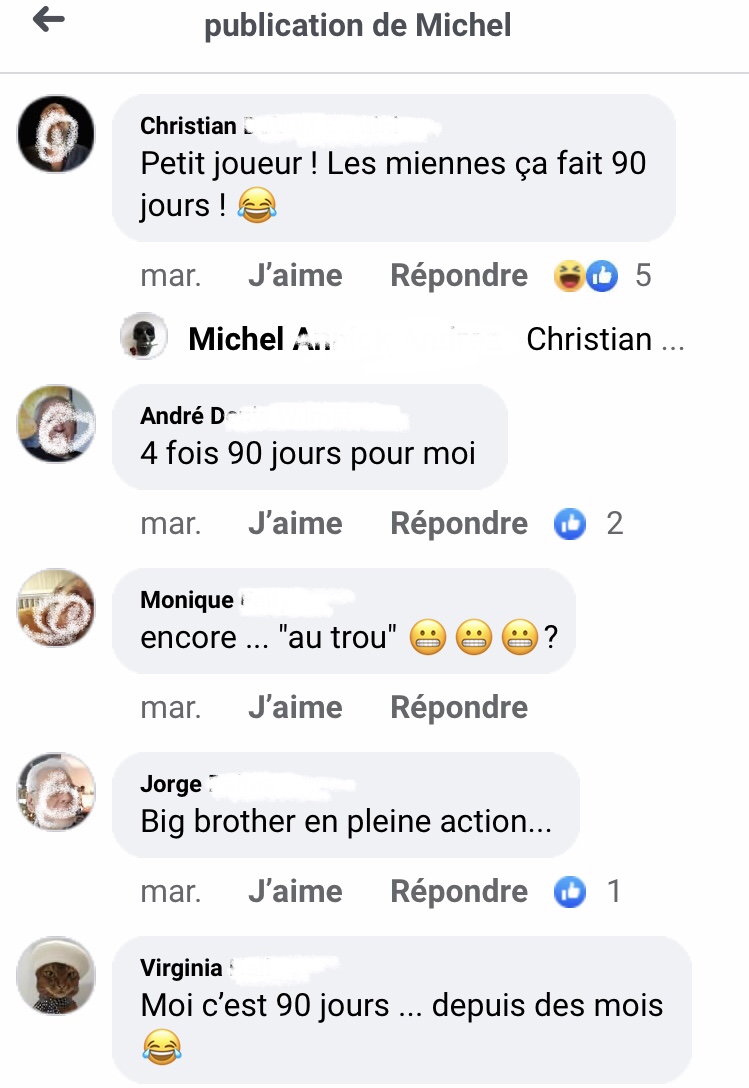This screenshot has height=1088, width=749.
Task: Go back using the top arrow
Action: [x=48, y=21]
